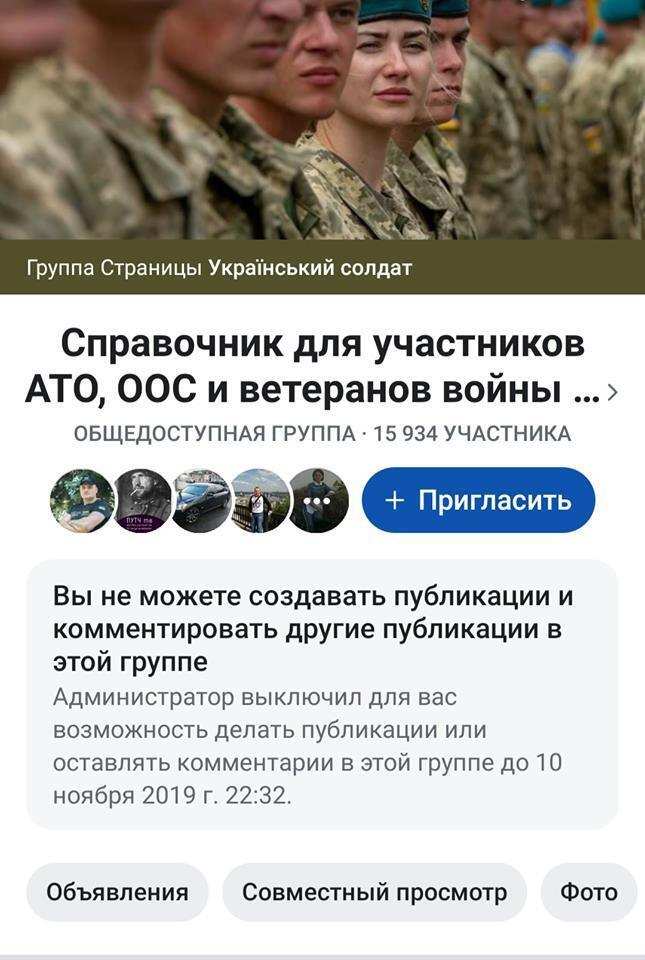Open the Совместный просмотр chip
645x960 pixels.
(374, 892)
